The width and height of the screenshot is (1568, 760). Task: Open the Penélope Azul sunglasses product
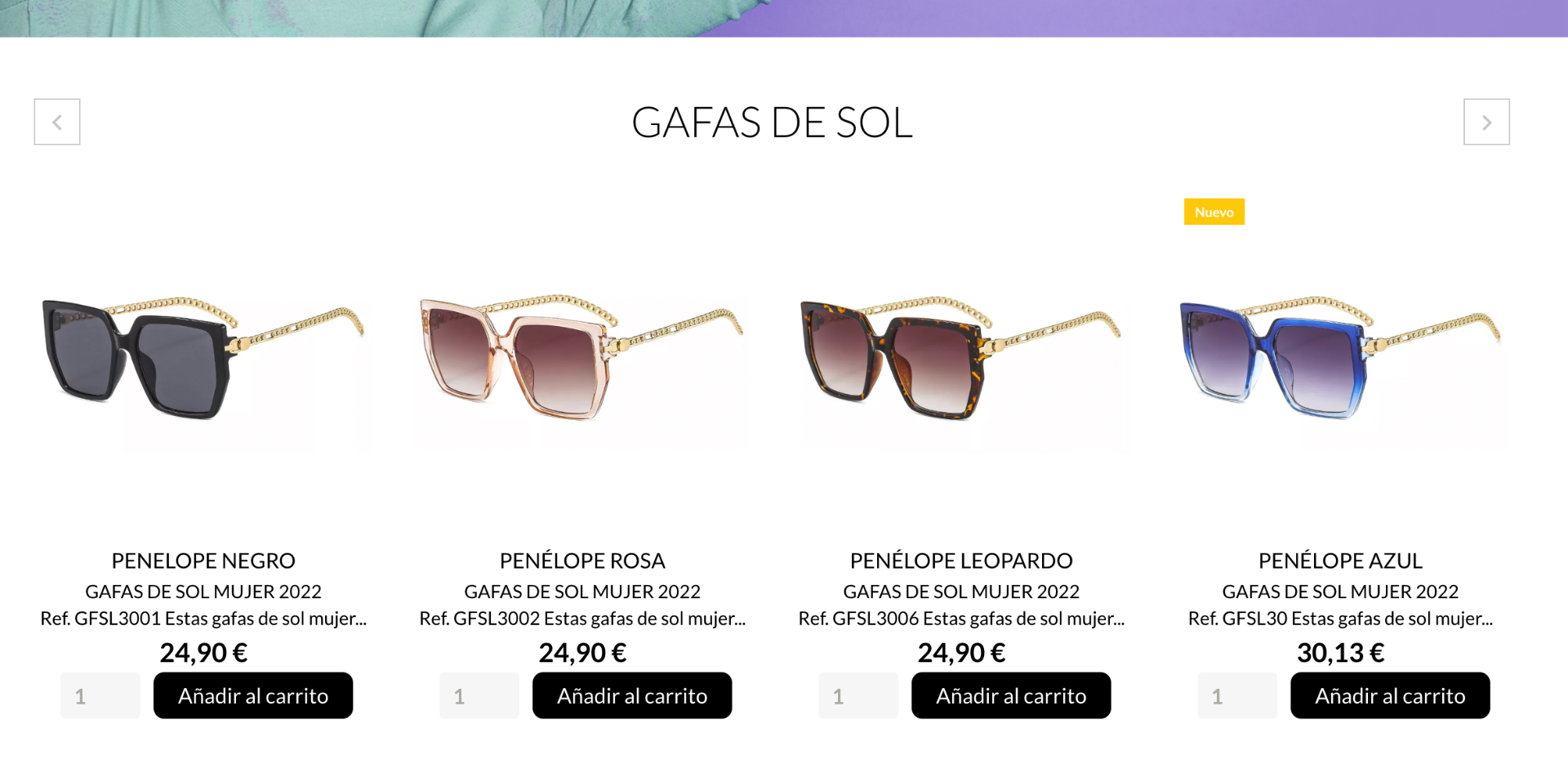click(1340, 360)
